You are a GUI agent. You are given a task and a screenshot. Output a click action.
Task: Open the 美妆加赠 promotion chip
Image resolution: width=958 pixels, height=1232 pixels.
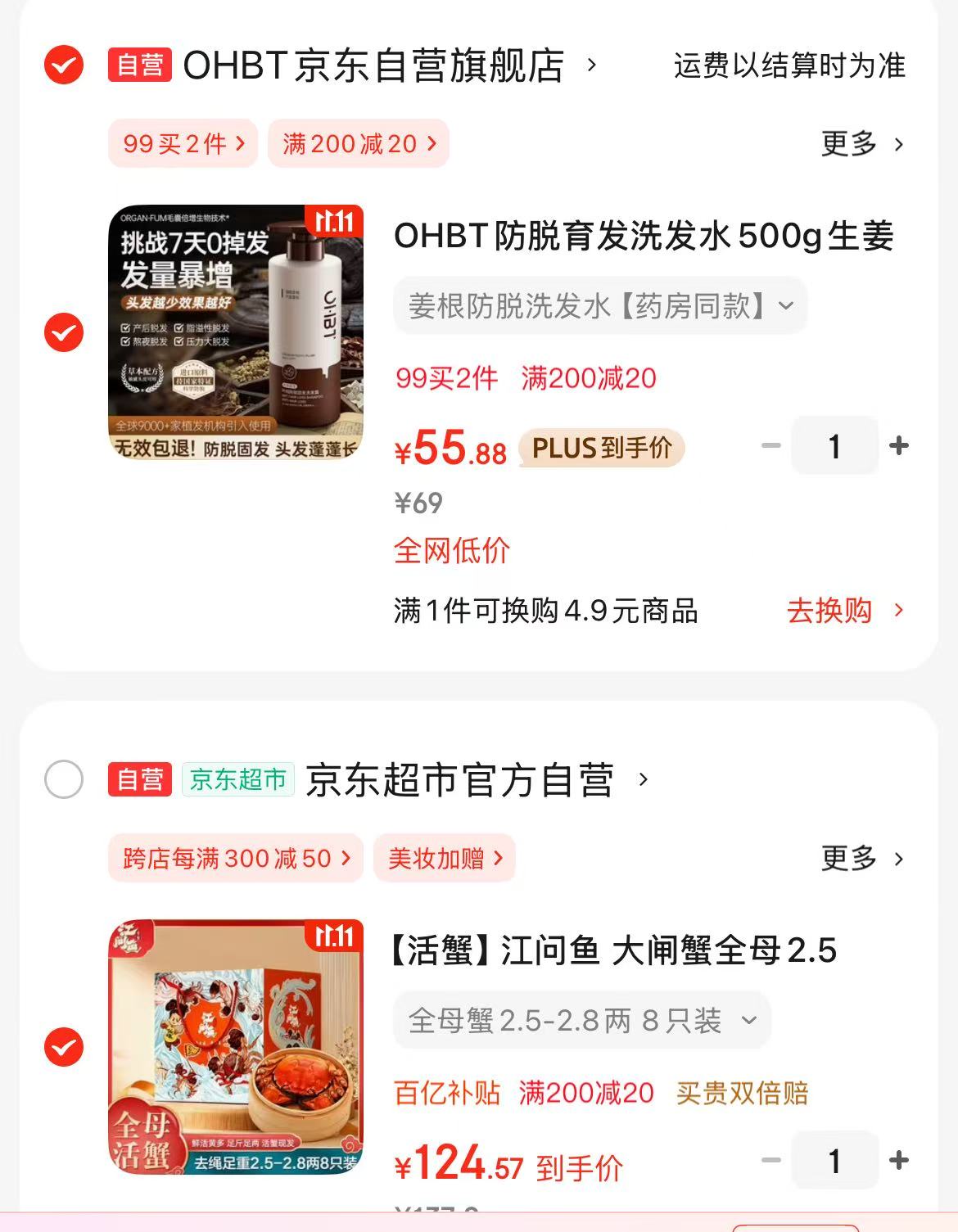(x=445, y=859)
